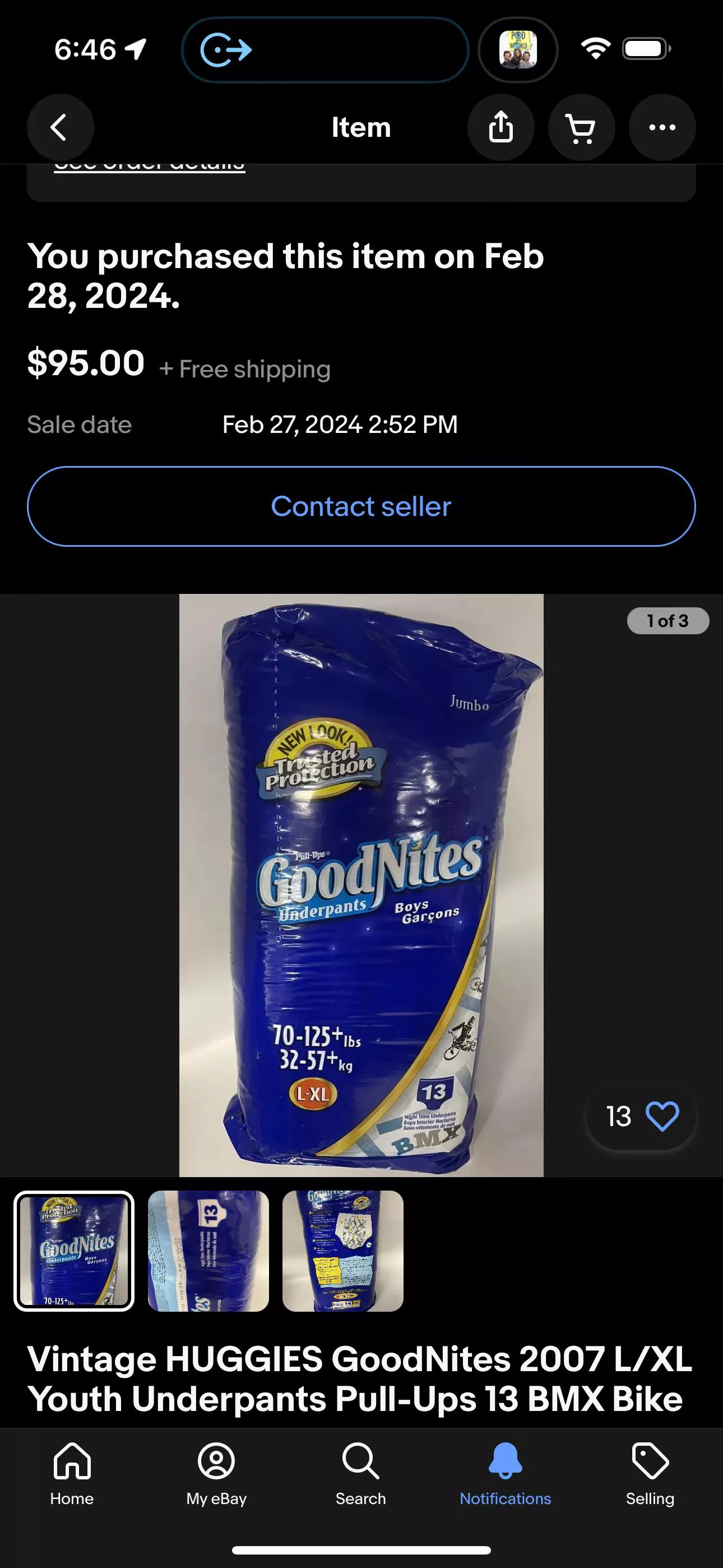Select the first GoodNites front thumbnail
723x1568 pixels.
[x=74, y=1251]
